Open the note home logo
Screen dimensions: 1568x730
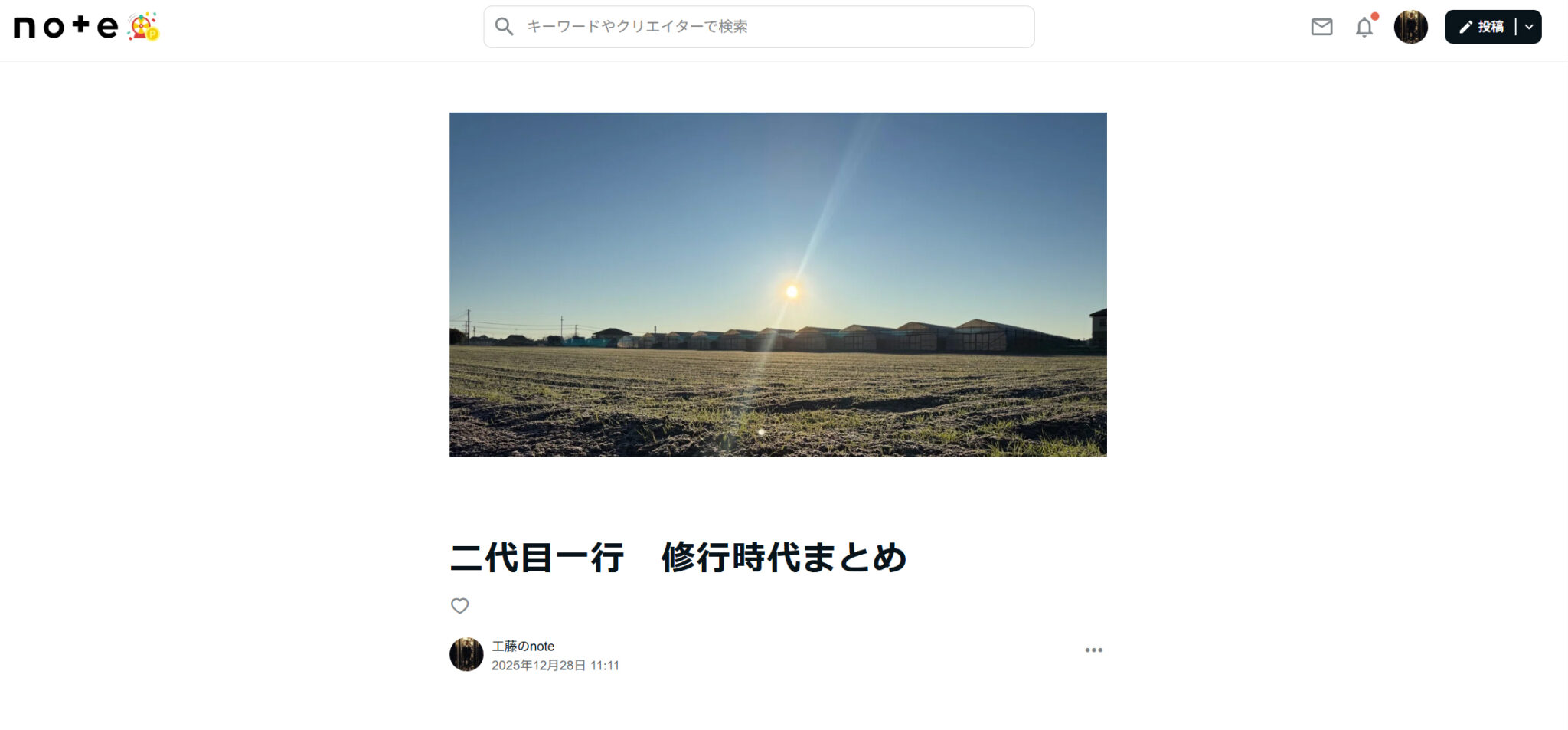tap(67, 27)
